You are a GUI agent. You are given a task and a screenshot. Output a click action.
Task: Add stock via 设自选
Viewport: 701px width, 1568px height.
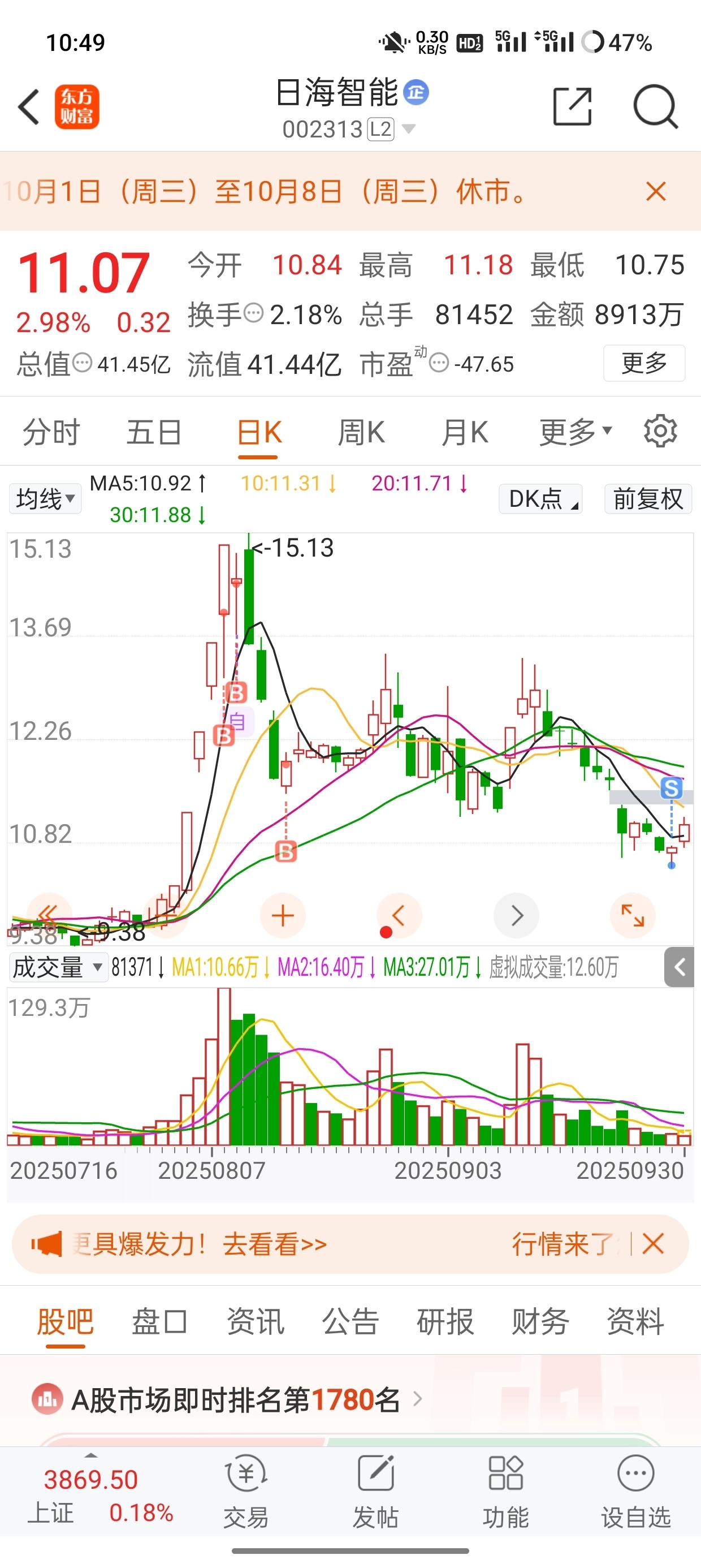tap(636, 1491)
